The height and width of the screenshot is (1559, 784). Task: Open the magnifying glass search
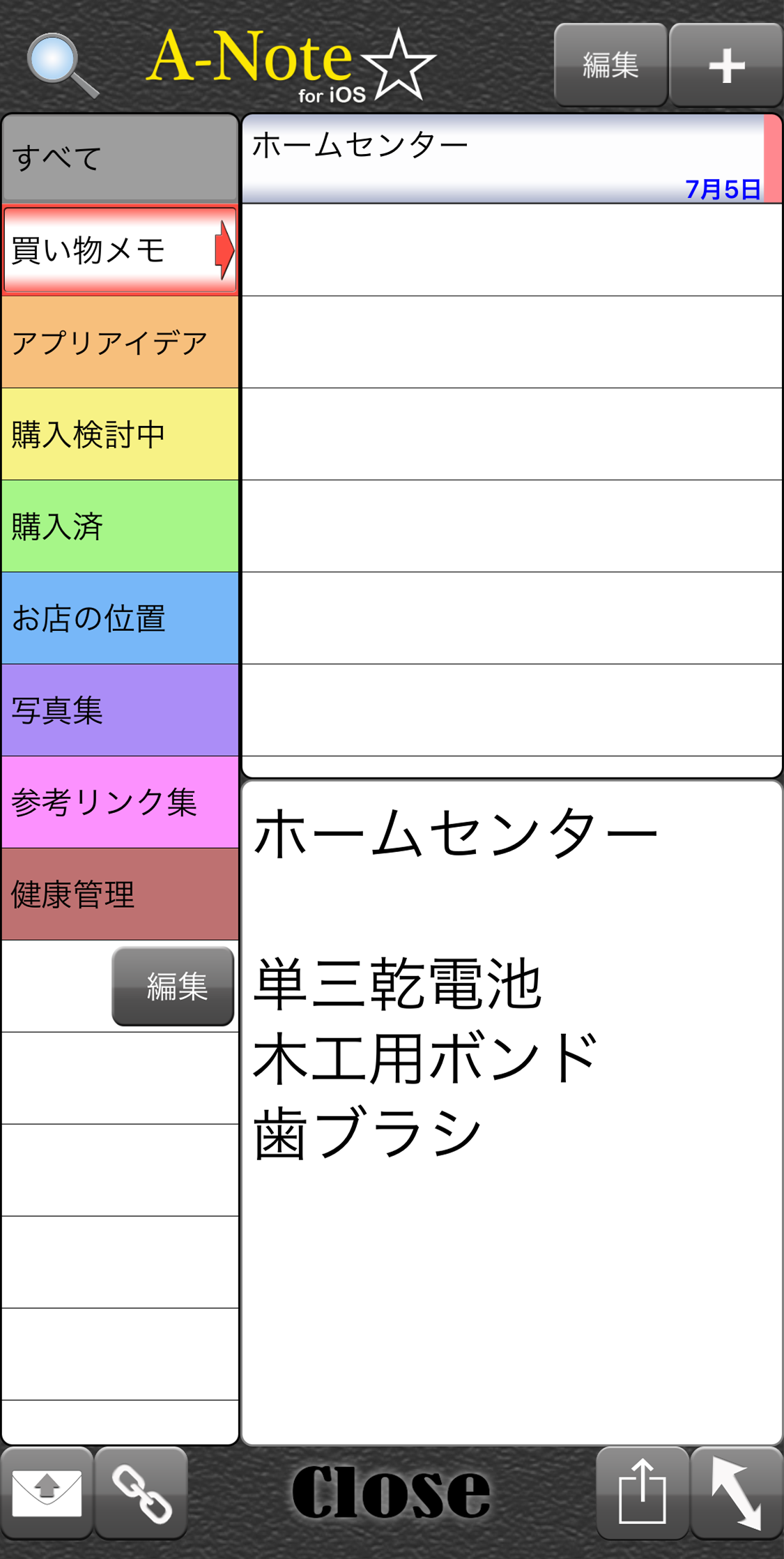pyautogui.click(x=63, y=66)
